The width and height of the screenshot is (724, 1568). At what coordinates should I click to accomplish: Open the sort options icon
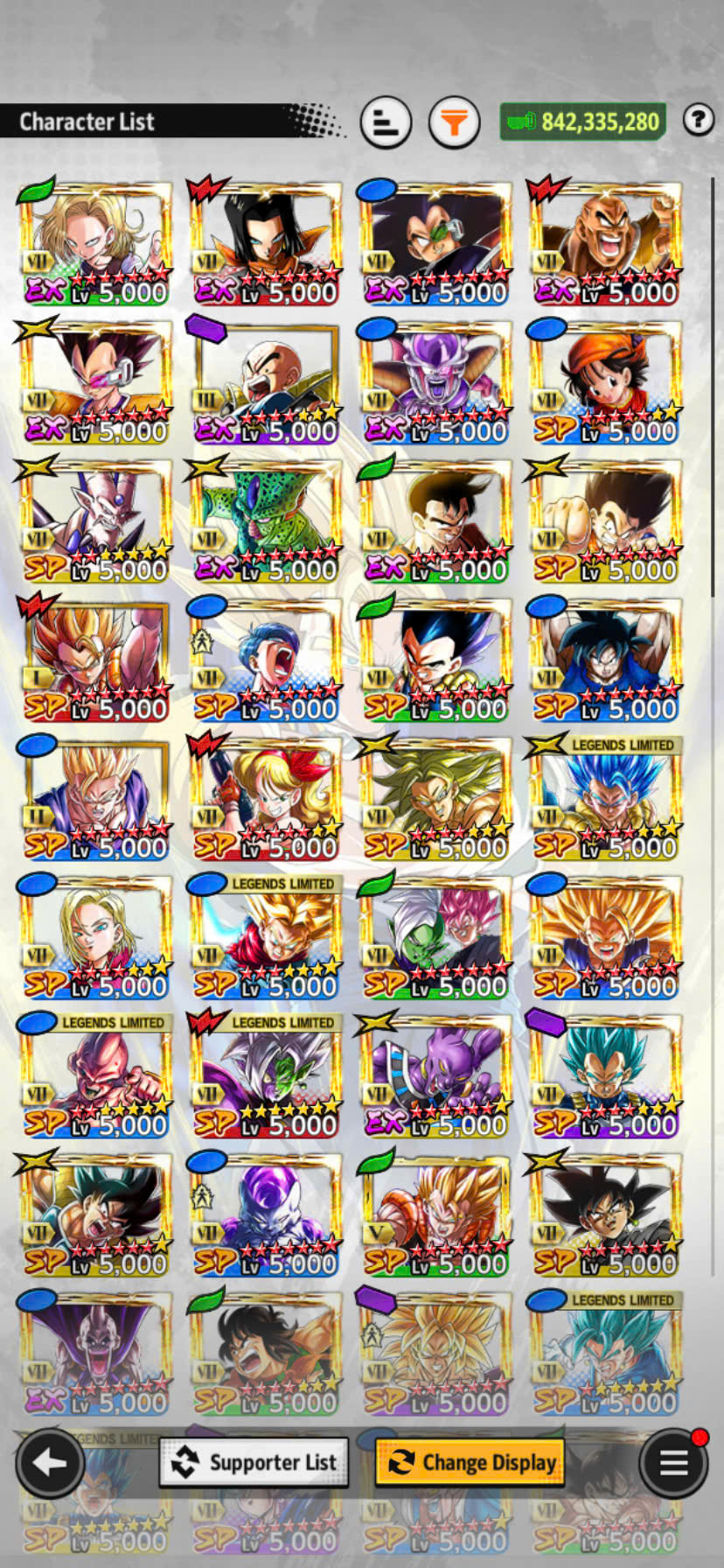386,122
